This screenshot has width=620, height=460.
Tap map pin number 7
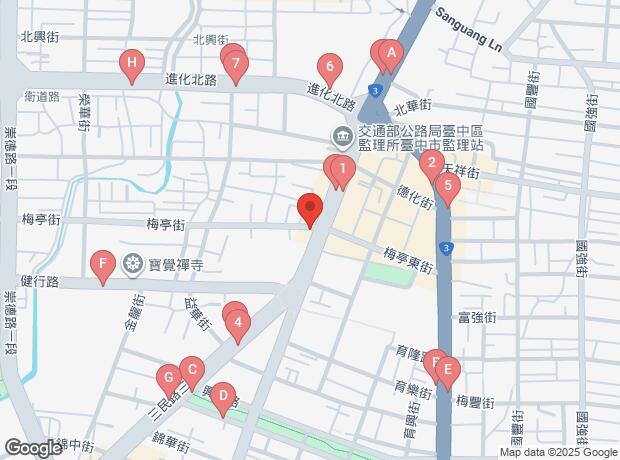pos(235,66)
